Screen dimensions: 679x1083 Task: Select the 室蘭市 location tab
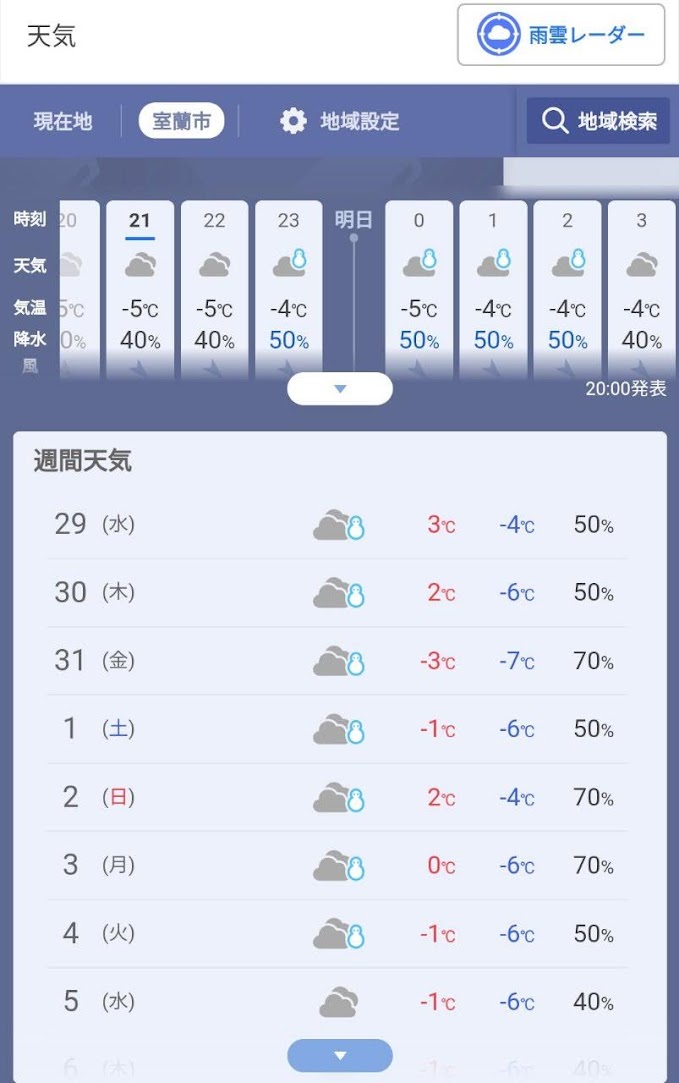181,122
